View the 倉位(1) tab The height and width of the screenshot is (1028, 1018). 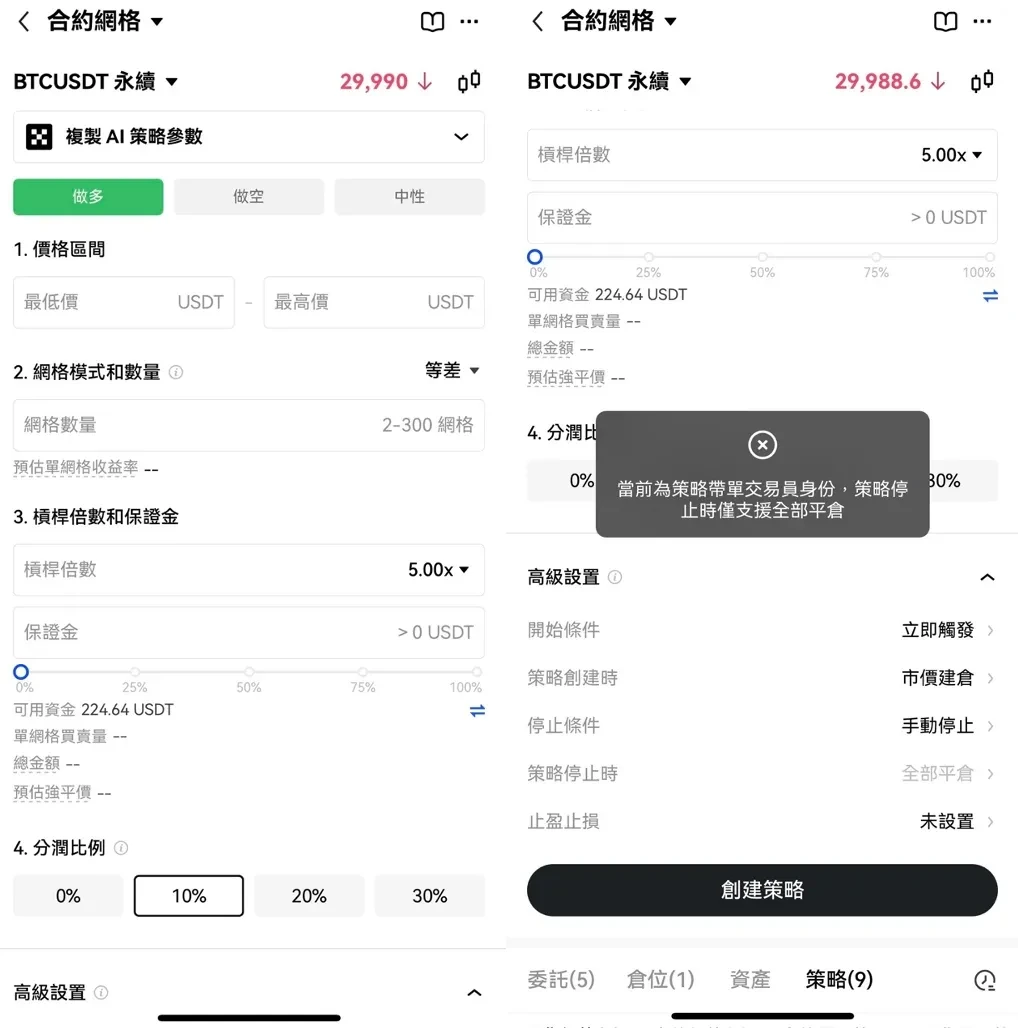(660, 980)
